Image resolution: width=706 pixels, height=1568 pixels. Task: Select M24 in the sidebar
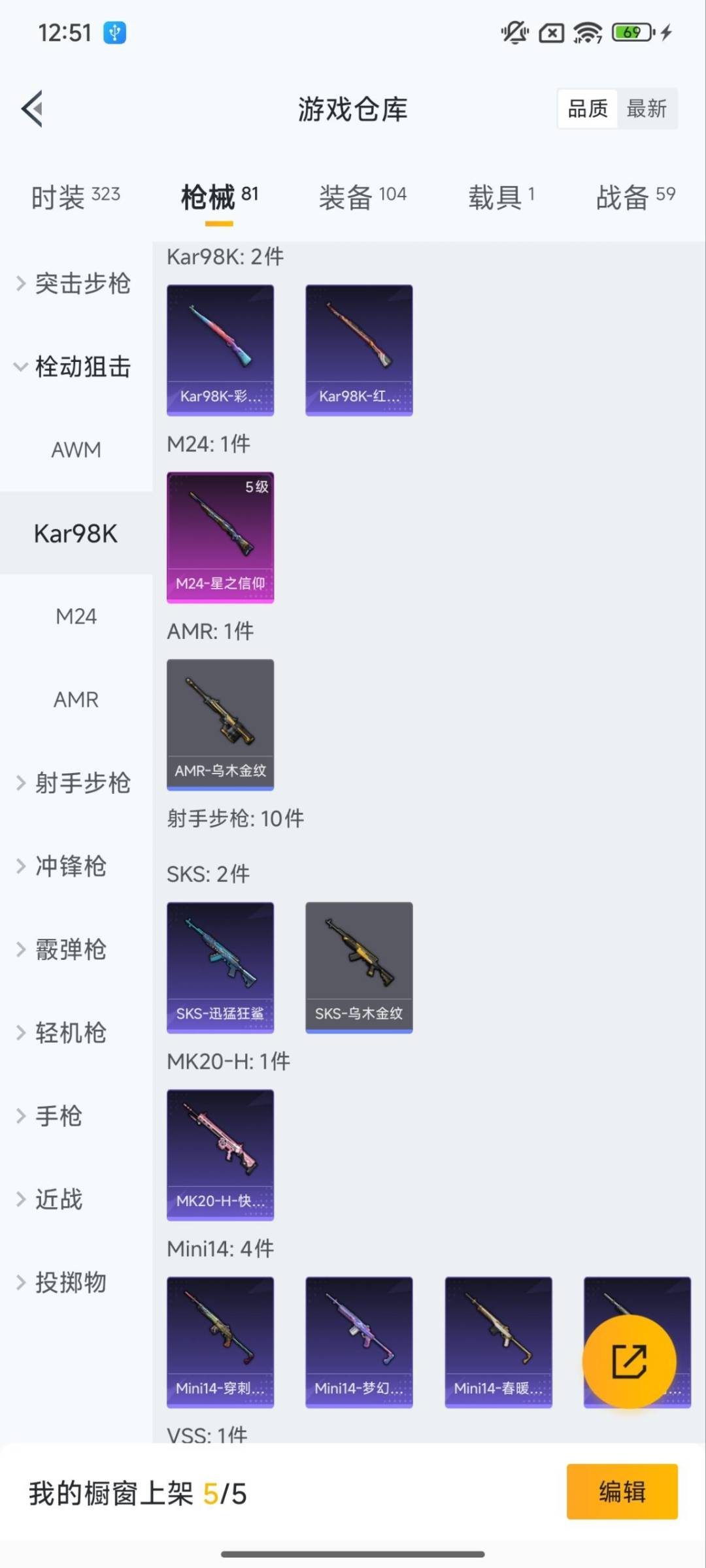click(76, 615)
